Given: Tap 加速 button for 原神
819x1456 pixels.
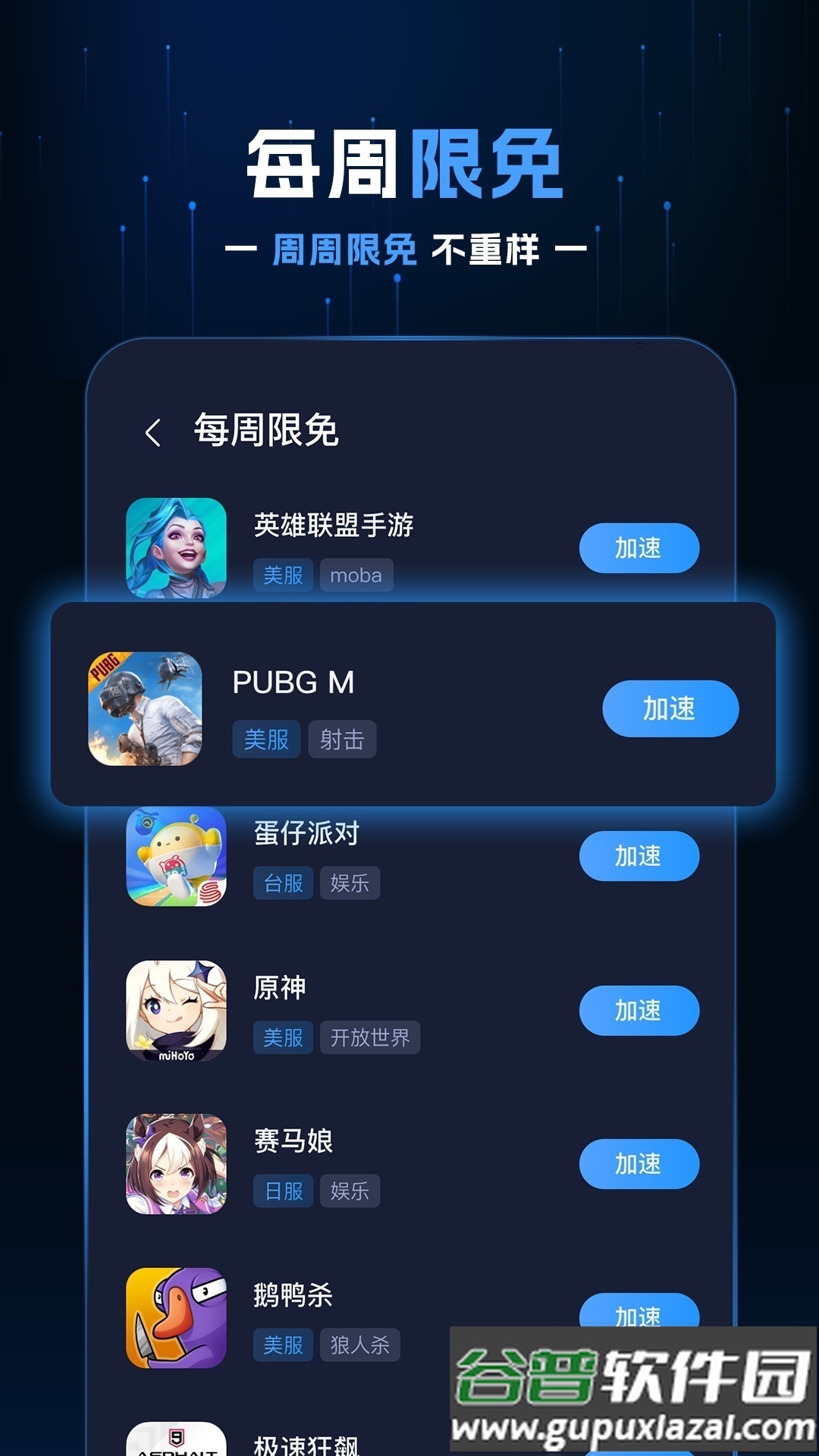Looking at the screenshot, I should click(x=639, y=1010).
